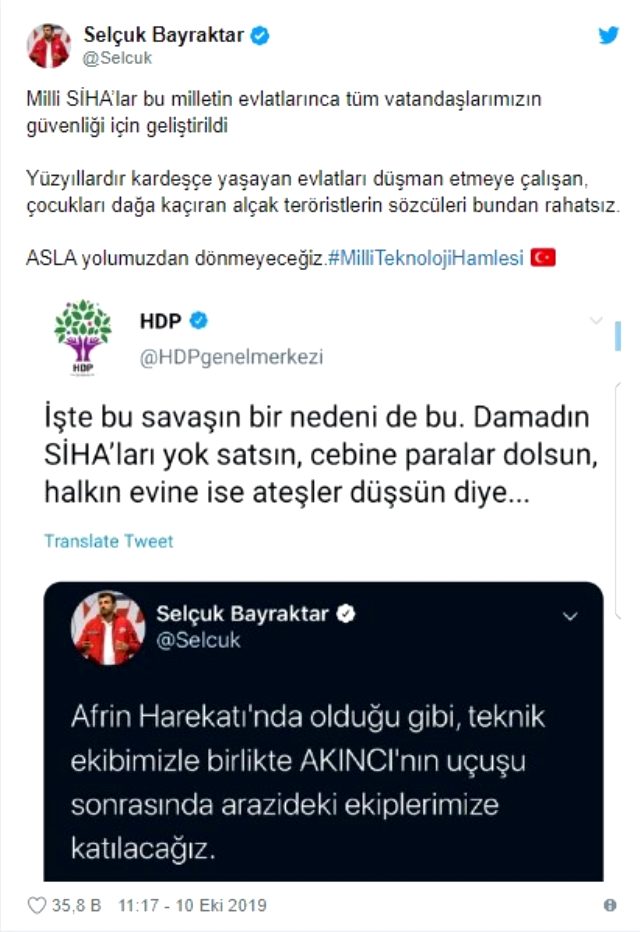Screen dimensions: 640x932
Task: Open Selçuk Bayraktar's profile from the tweet header
Action: click(165, 36)
